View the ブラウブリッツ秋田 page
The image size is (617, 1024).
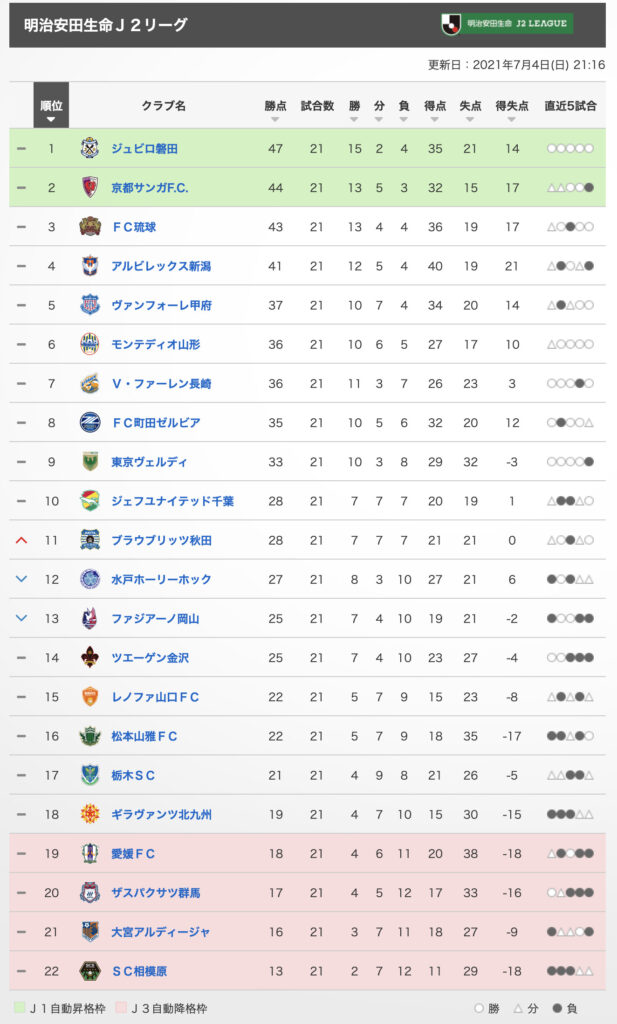pyautogui.click(x=161, y=541)
